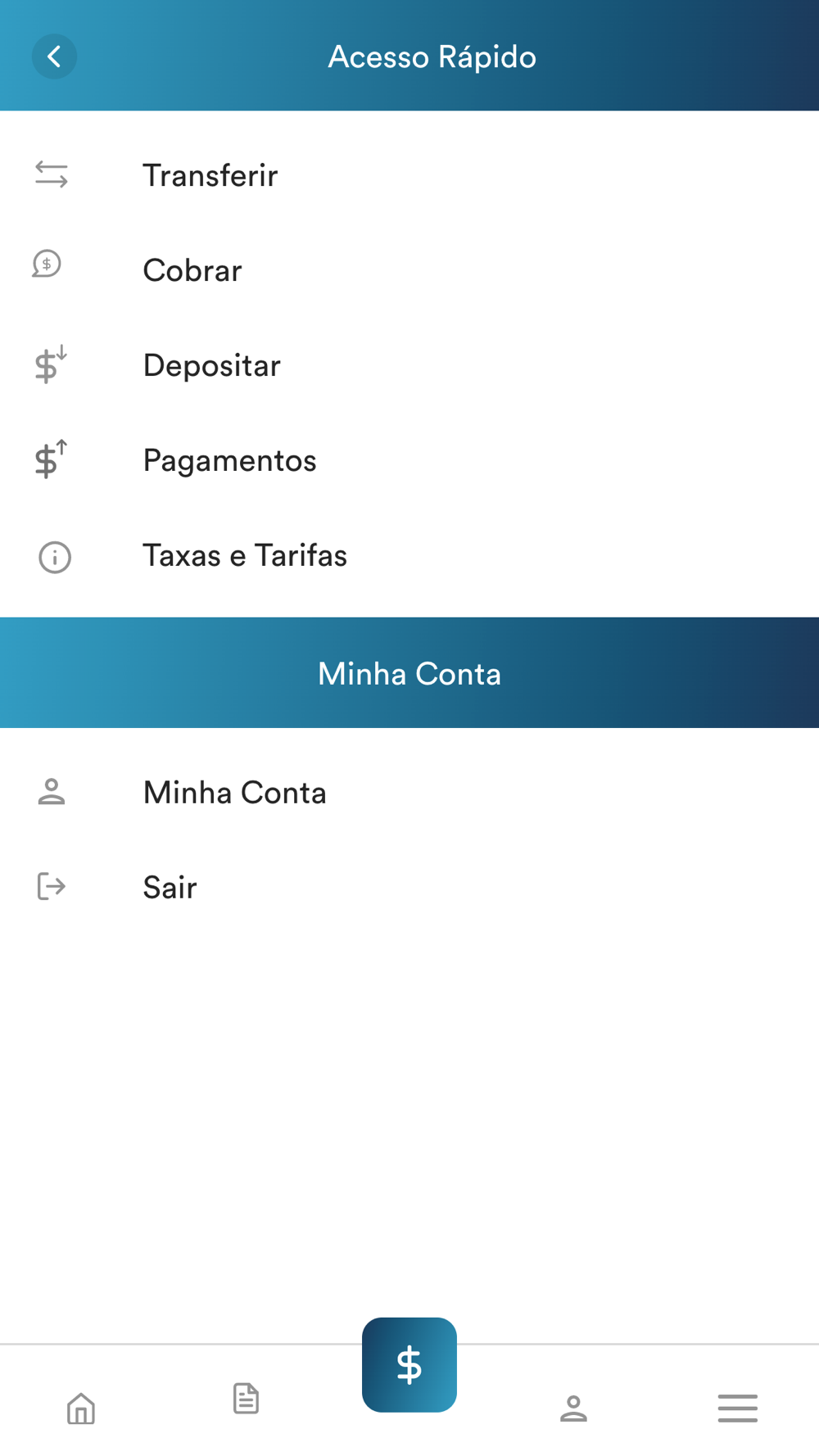This screenshot has width=819, height=1456.
Task: View Taxas e Tarifas
Action: pos(409,555)
